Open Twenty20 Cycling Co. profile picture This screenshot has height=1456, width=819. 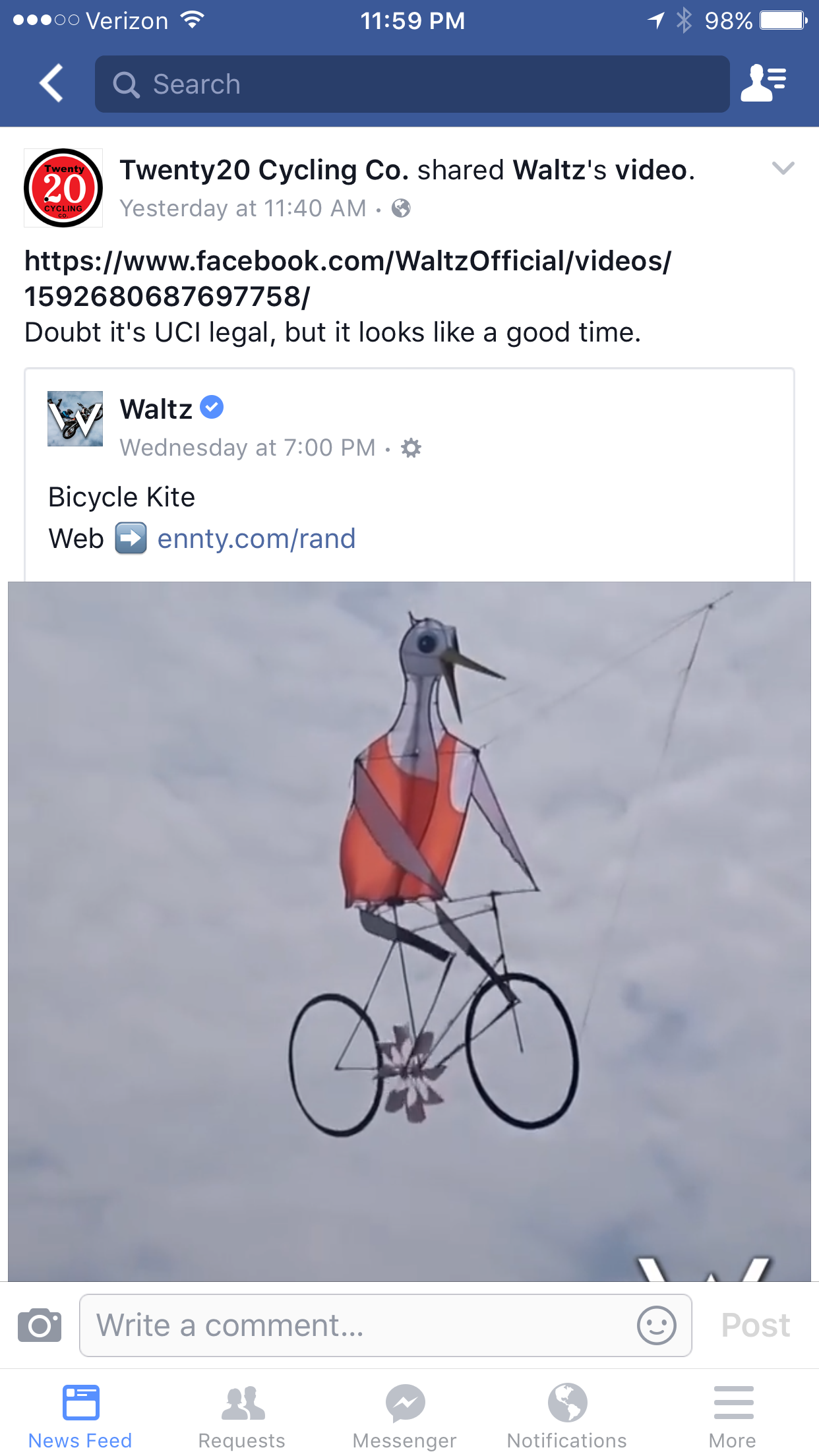[x=63, y=188]
